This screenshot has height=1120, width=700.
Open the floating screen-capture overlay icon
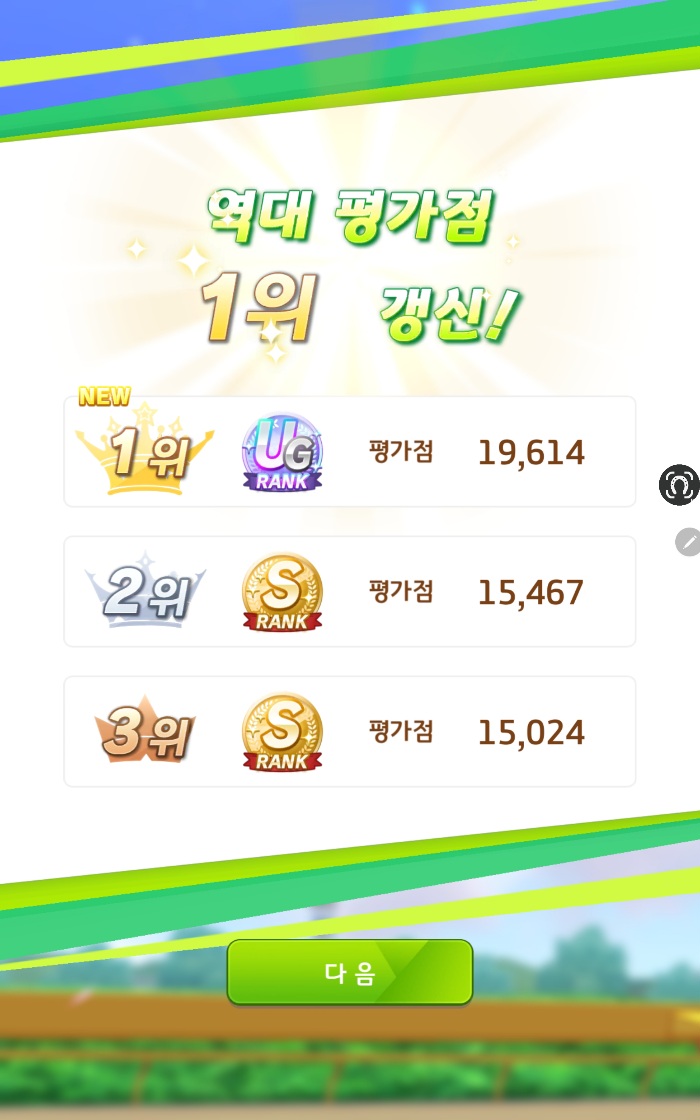tap(678, 485)
